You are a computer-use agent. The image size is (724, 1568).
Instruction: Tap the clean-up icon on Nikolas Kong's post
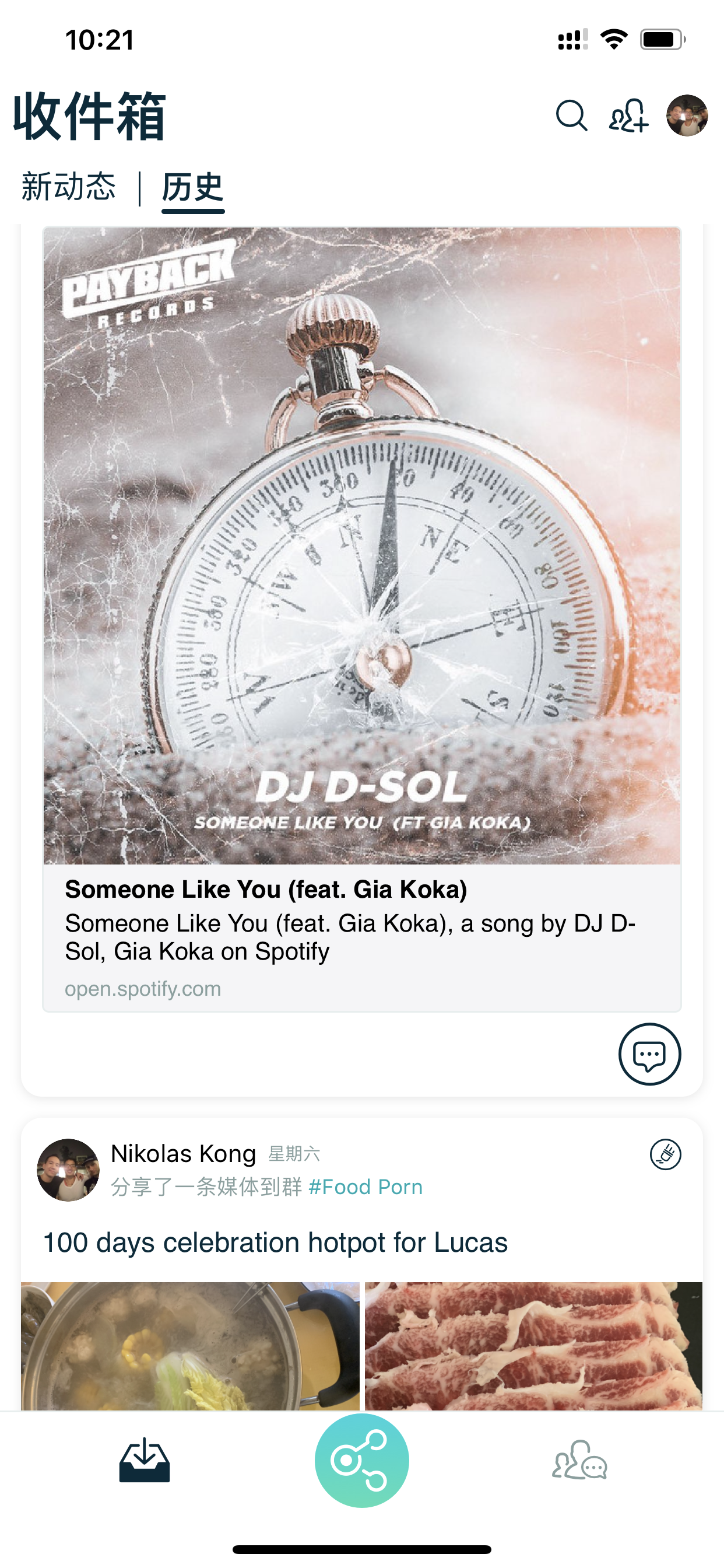point(665,1154)
